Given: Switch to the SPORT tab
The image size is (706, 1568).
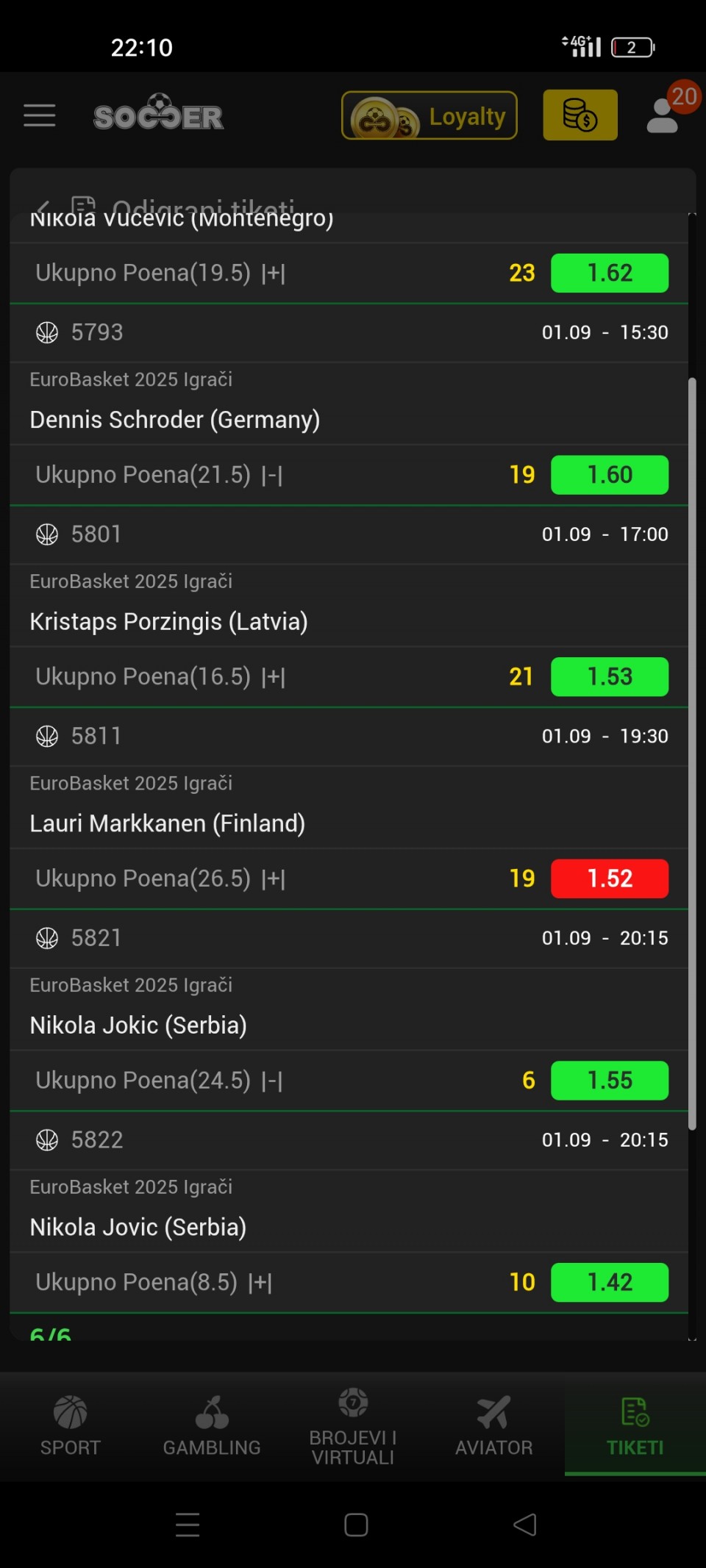Looking at the screenshot, I should tap(71, 1425).
